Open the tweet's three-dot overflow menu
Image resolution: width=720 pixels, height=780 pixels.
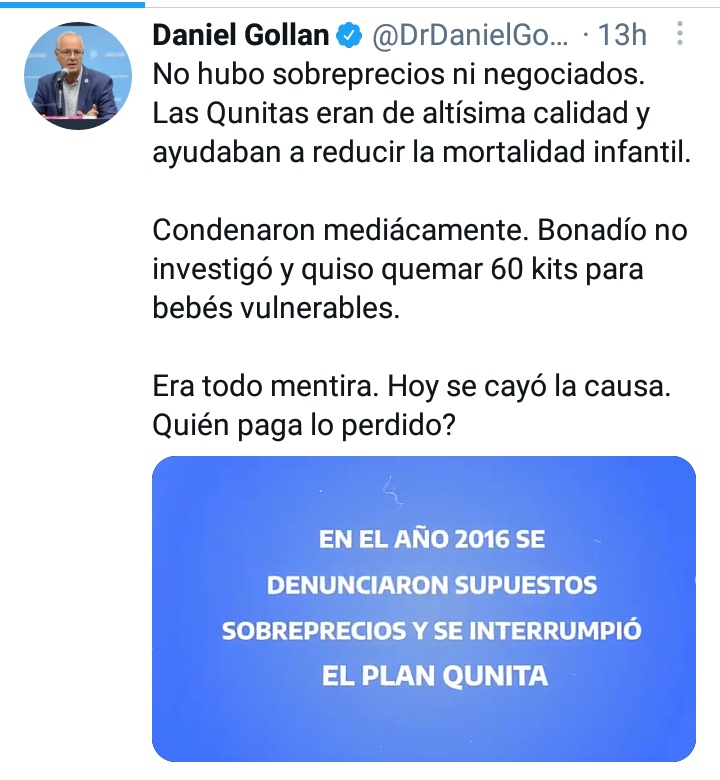(x=680, y=36)
